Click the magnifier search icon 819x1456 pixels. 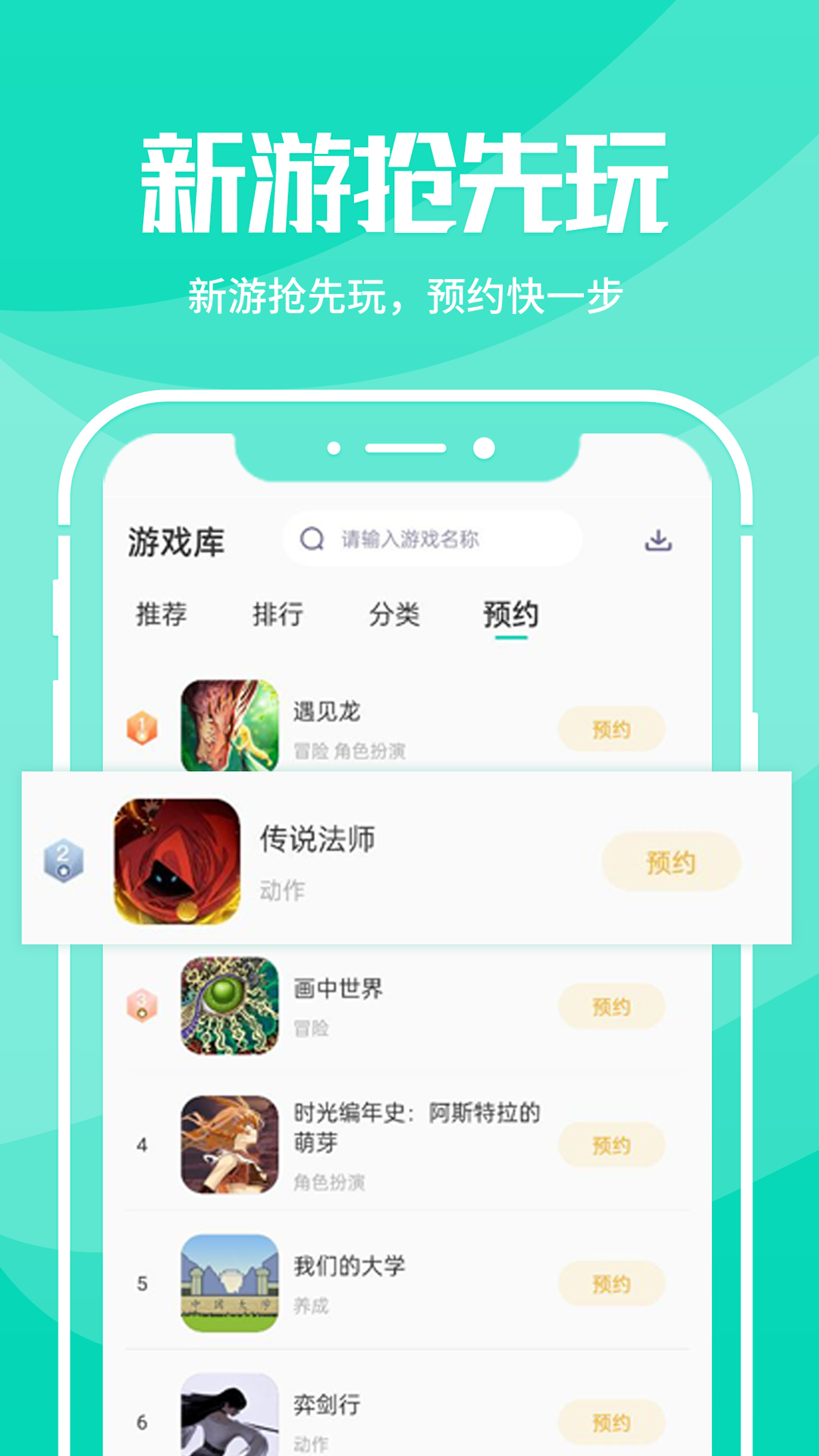coord(312,539)
